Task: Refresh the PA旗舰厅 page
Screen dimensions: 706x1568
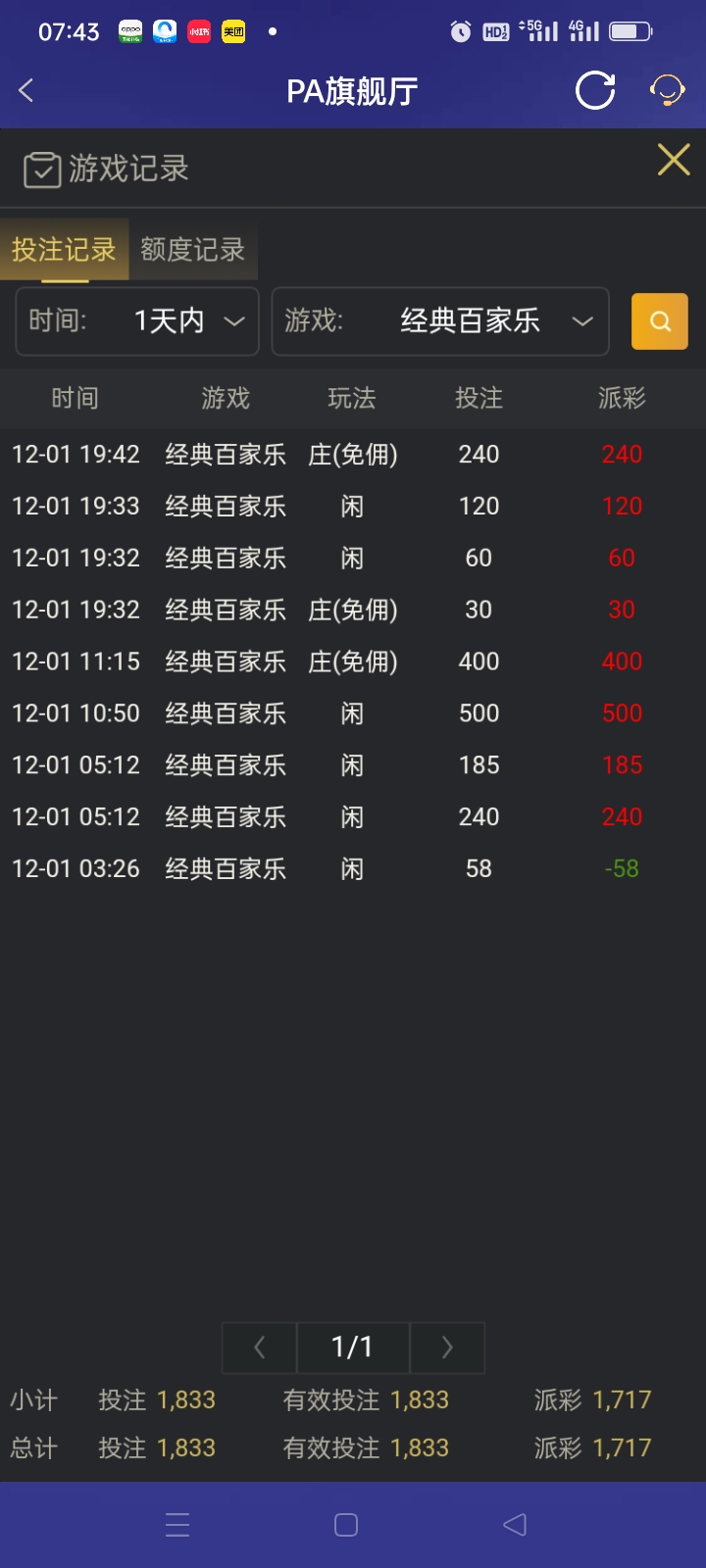Action: (x=594, y=90)
